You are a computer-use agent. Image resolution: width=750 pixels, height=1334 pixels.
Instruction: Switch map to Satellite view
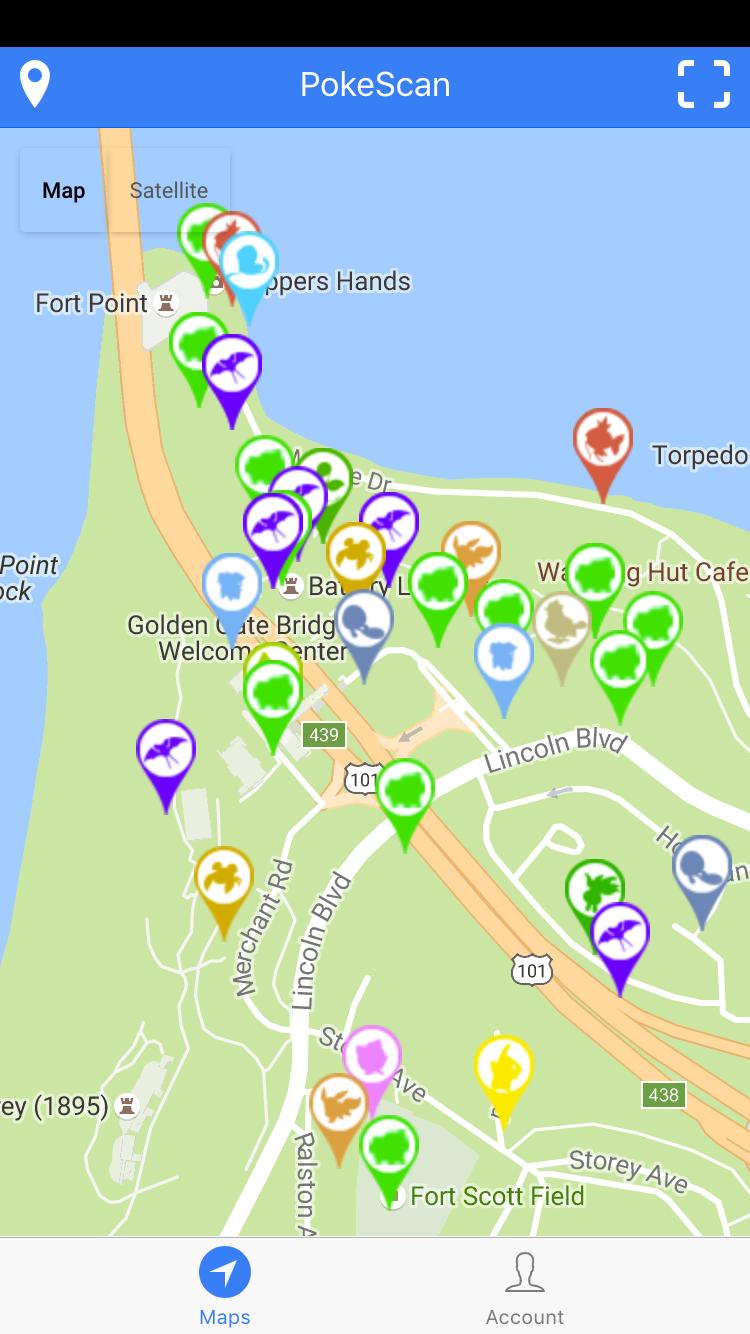pyautogui.click(x=169, y=190)
